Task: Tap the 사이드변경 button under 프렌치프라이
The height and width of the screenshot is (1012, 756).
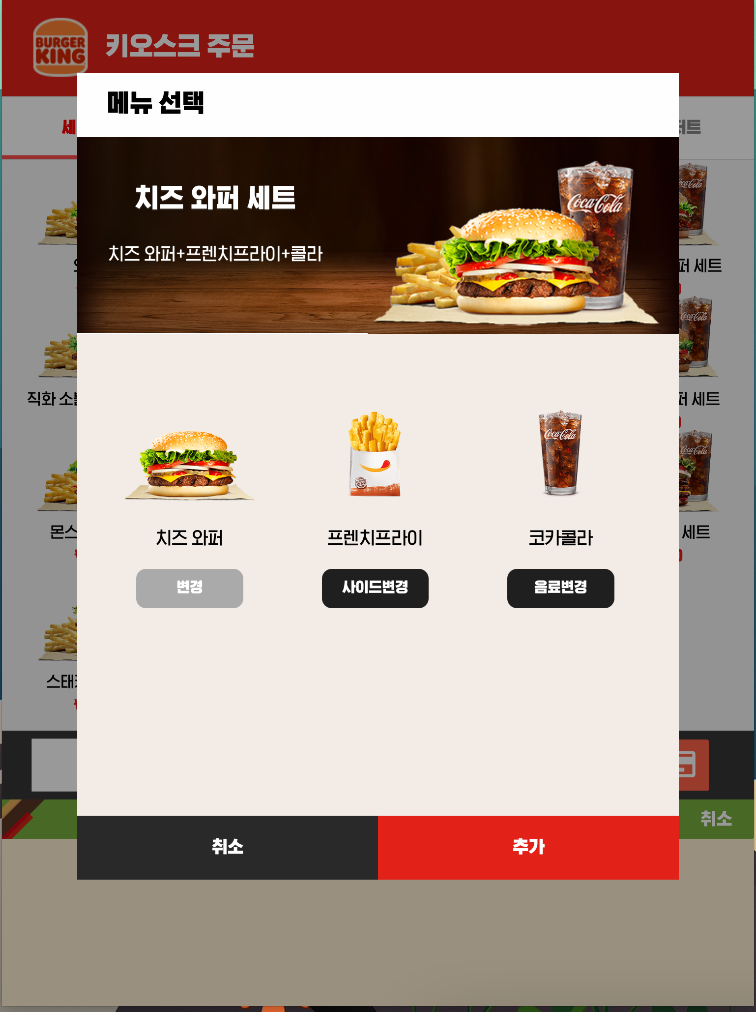Action: [x=375, y=588]
